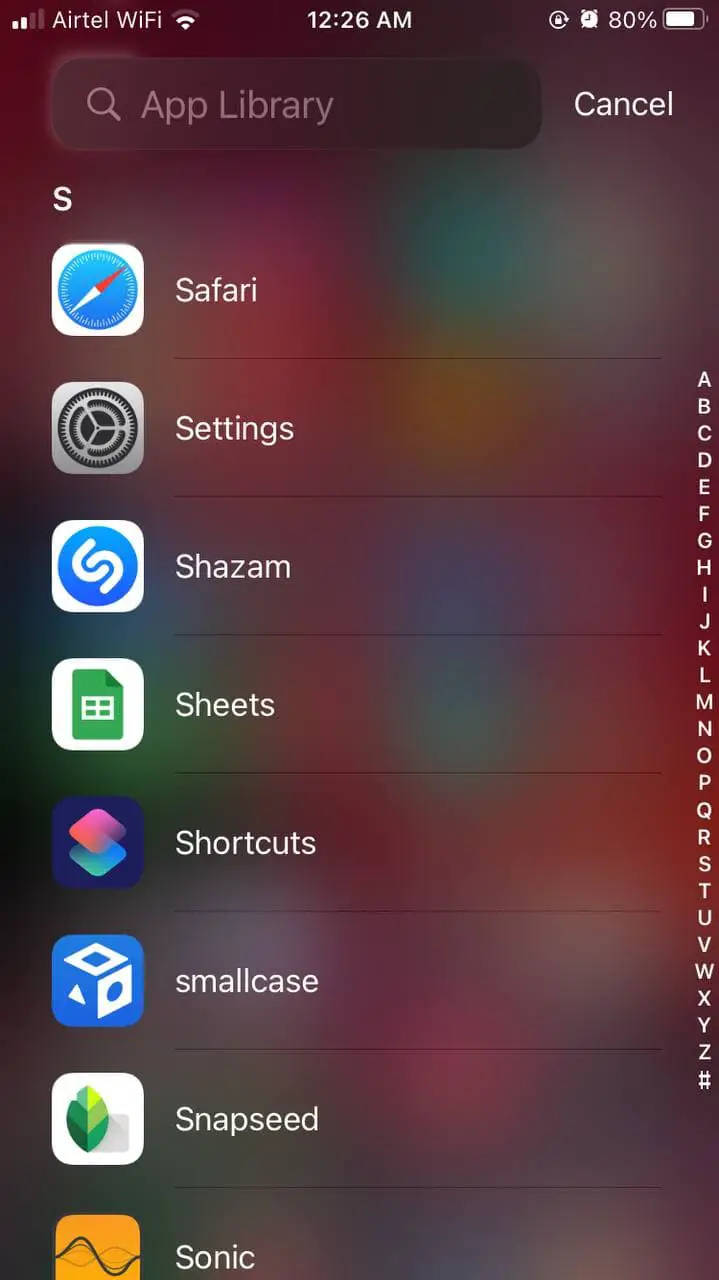The image size is (719, 1280).
Task: Launch Google Sheets
Action: tap(356, 704)
